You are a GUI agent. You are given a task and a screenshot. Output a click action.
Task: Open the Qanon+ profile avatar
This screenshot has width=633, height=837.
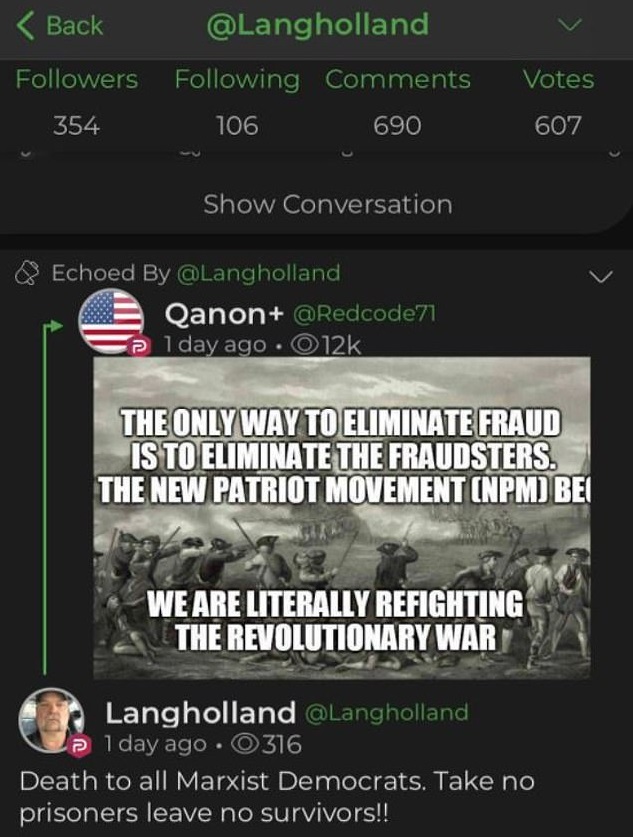coord(112,321)
